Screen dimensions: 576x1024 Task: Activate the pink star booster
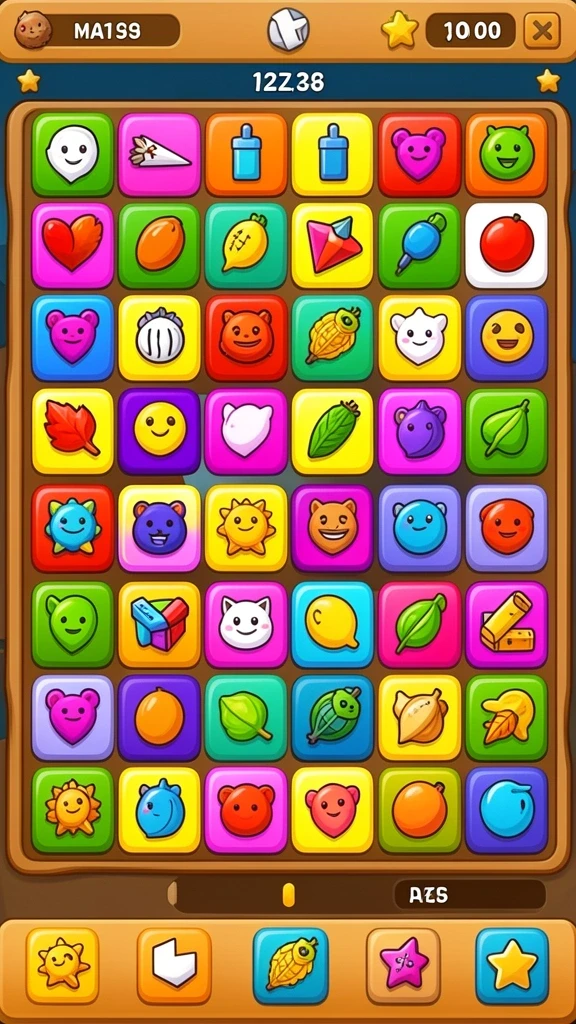(x=403, y=966)
